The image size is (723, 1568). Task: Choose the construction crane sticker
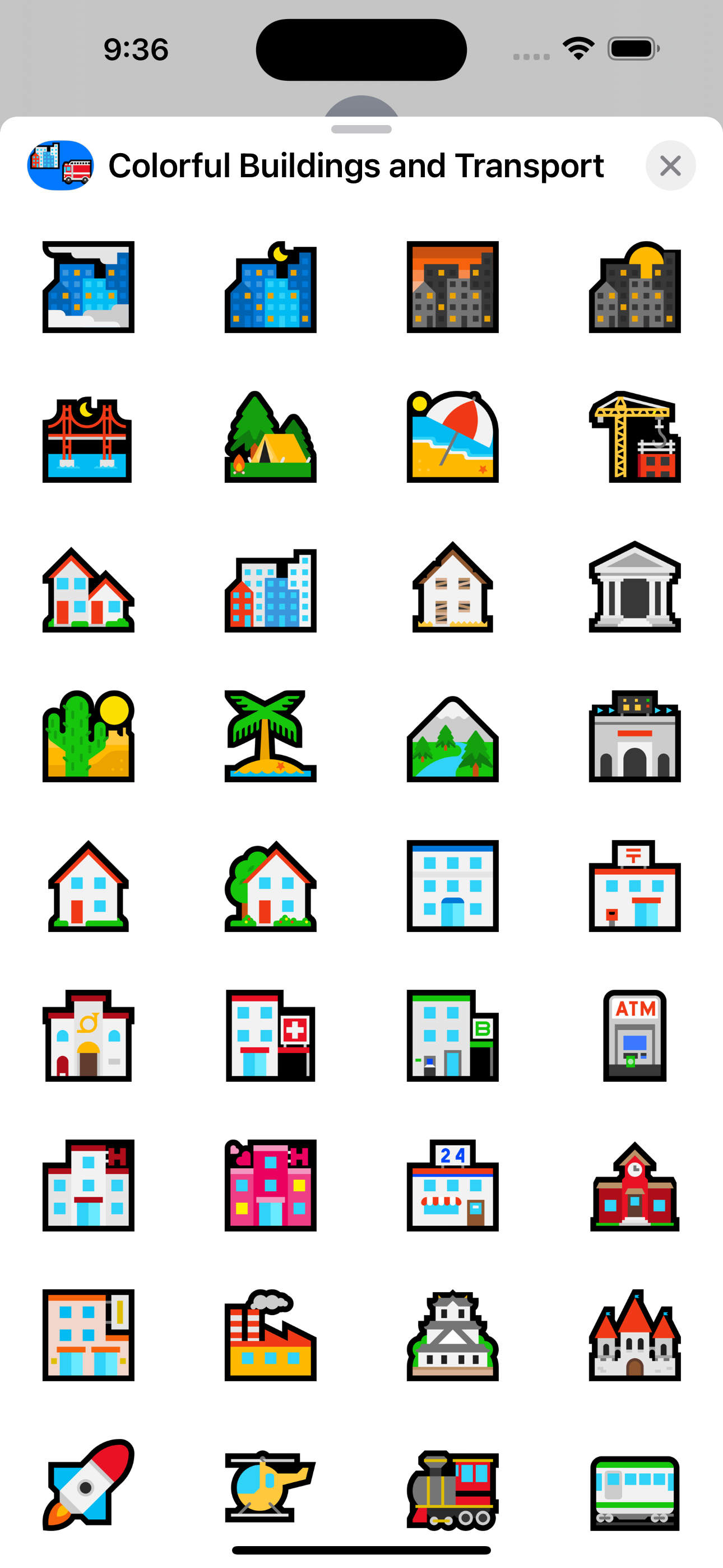click(635, 436)
